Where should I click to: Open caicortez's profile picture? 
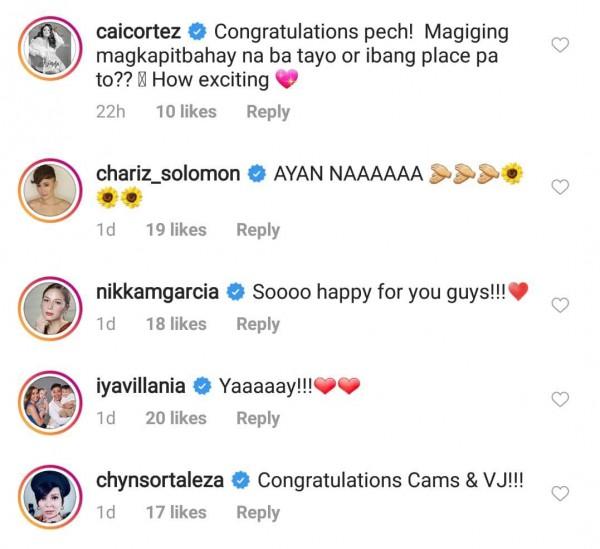click(x=50, y=50)
